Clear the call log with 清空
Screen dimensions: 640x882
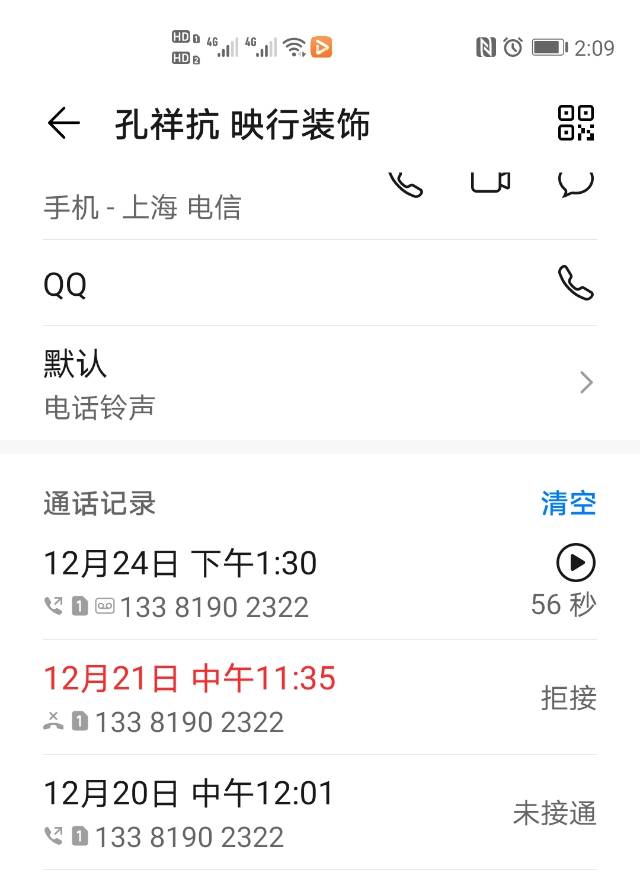[568, 503]
